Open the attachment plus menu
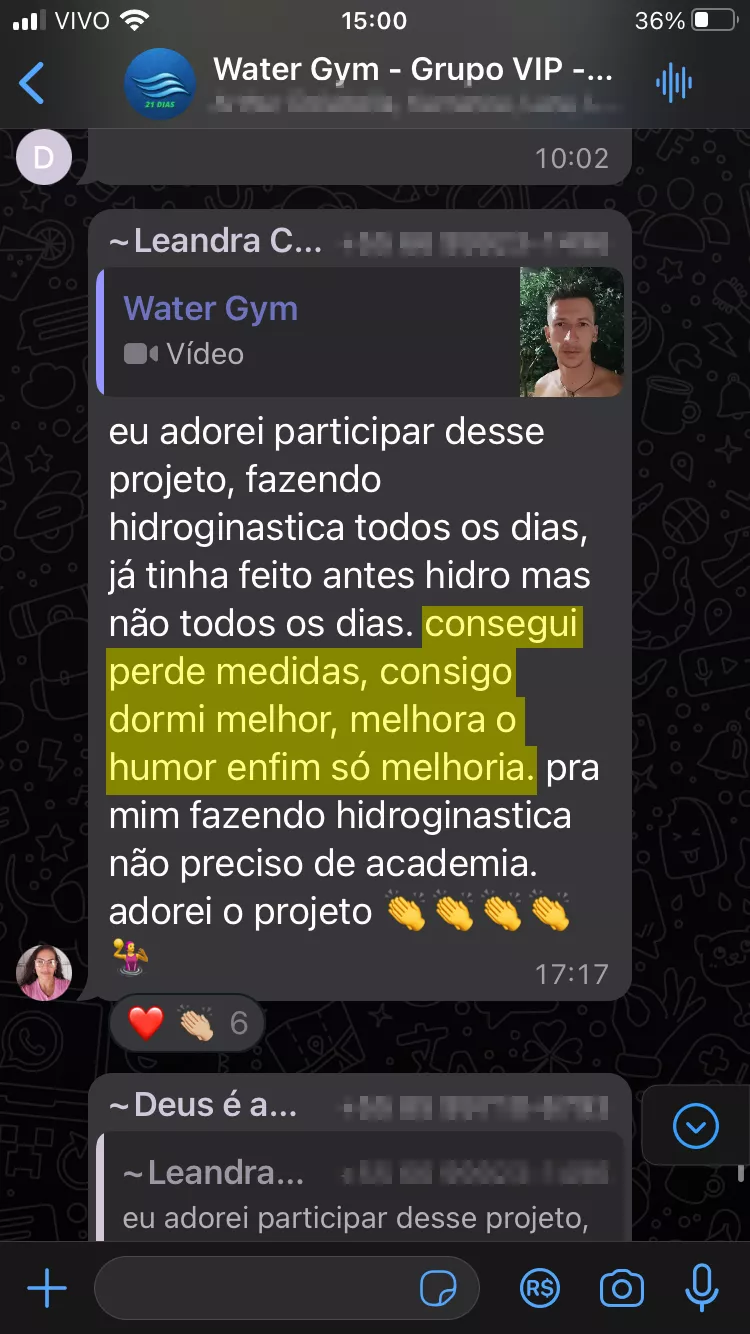The image size is (750, 1334). coord(46,1289)
